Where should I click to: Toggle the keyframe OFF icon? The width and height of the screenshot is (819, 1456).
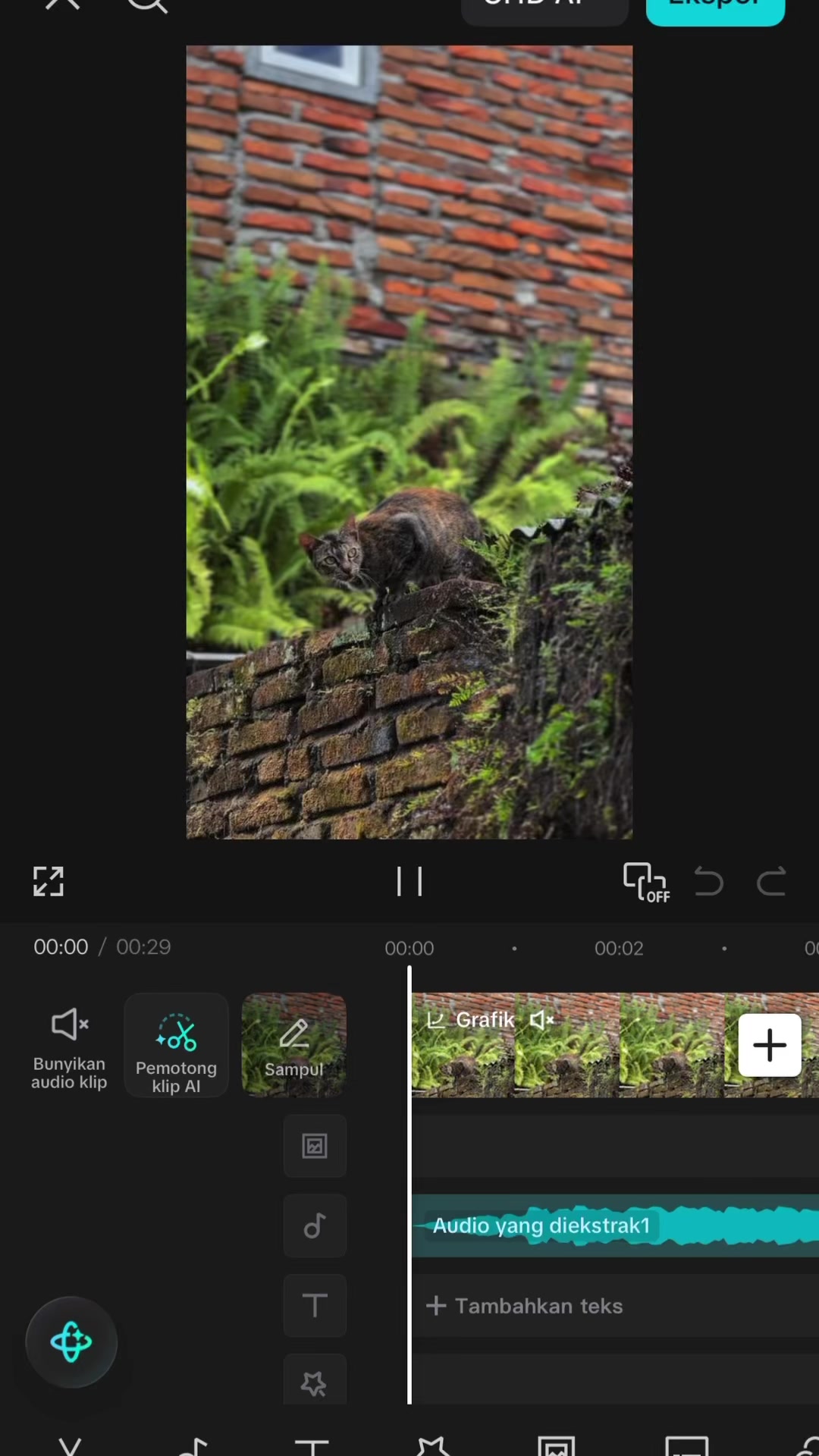tap(646, 883)
